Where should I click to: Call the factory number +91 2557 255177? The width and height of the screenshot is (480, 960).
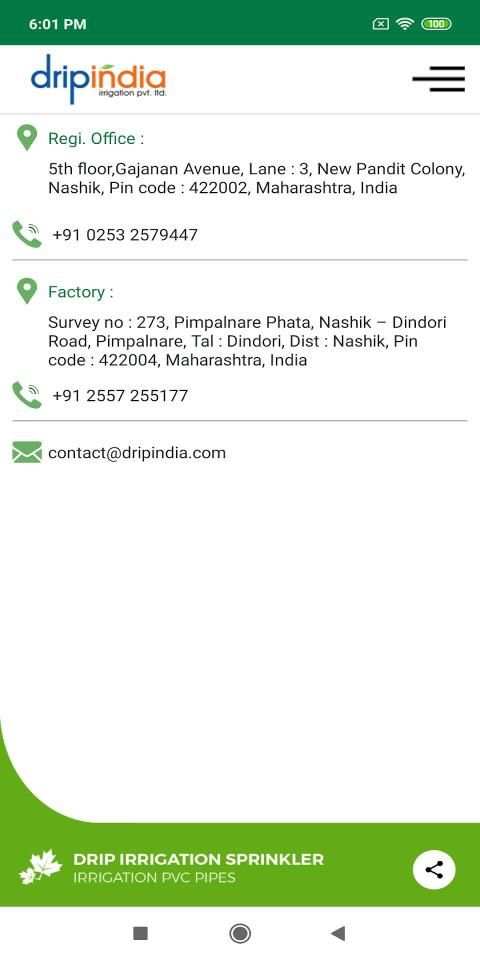click(x=120, y=396)
